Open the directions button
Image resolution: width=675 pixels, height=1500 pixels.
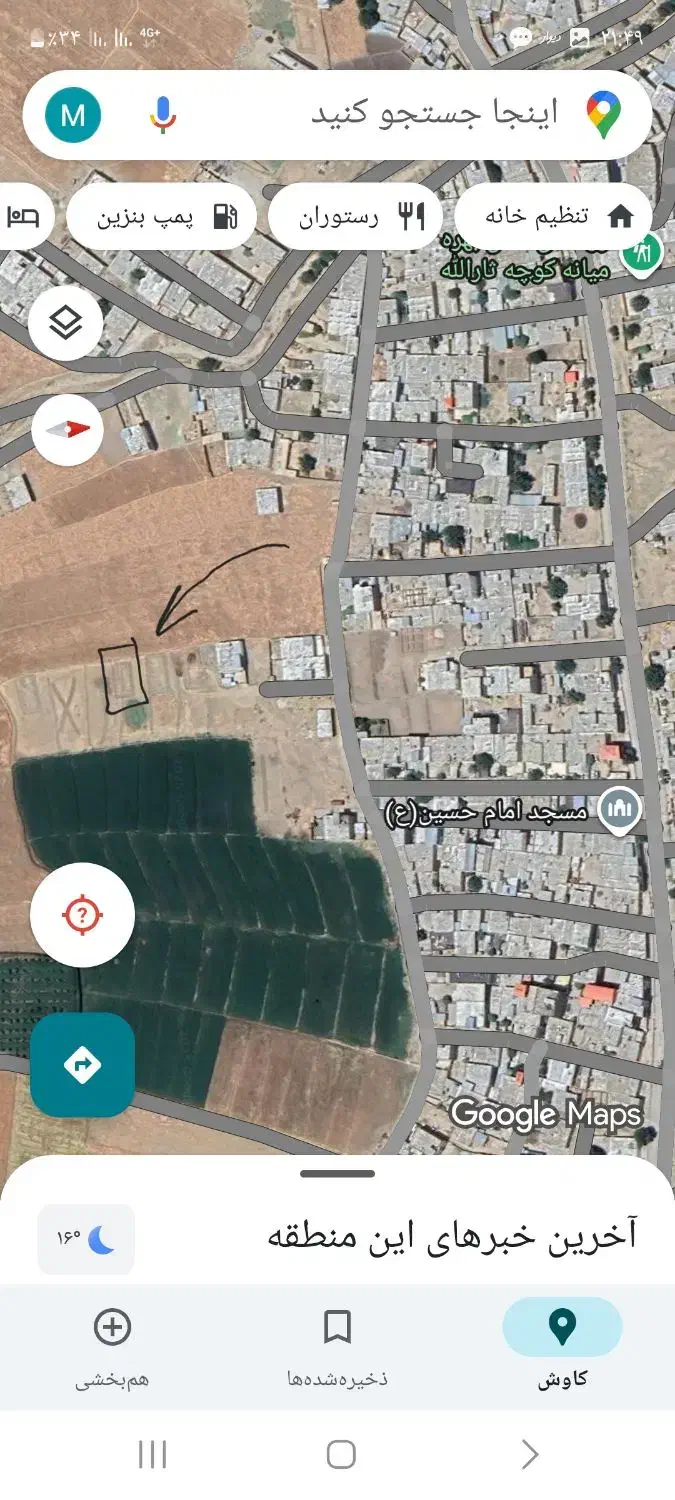82,1064
